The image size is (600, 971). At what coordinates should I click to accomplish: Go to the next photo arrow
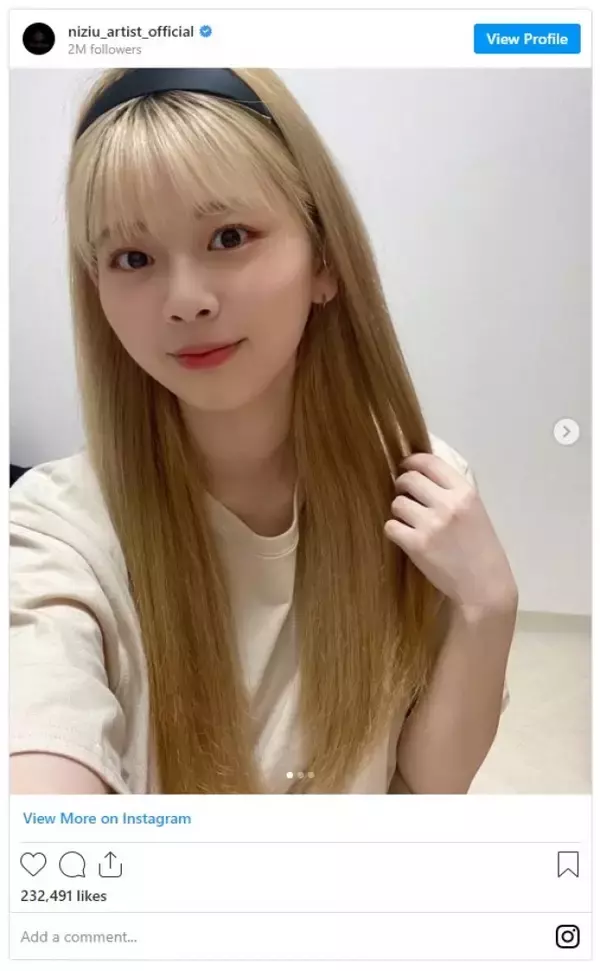tap(566, 432)
